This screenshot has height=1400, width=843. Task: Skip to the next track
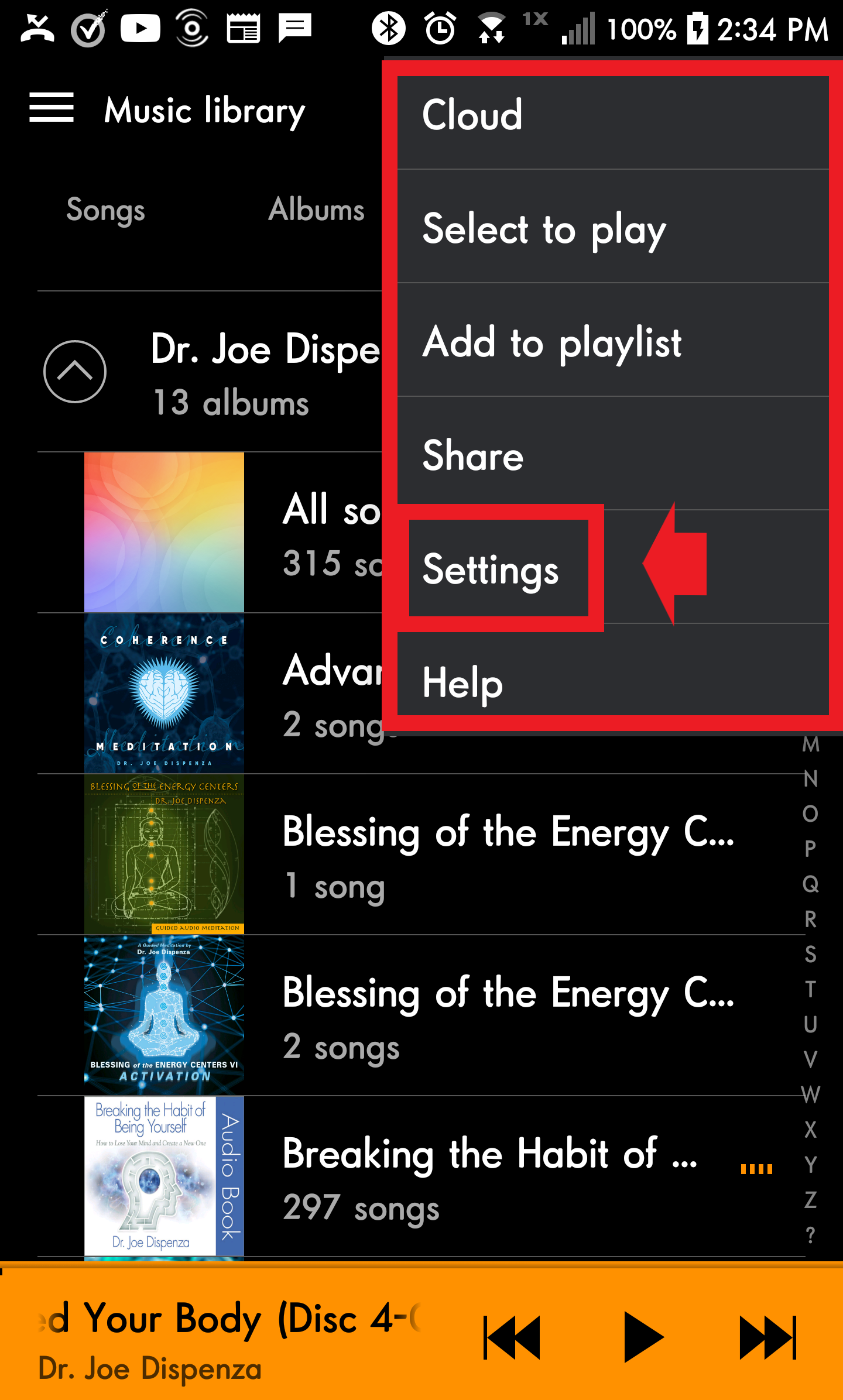pos(768,1337)
